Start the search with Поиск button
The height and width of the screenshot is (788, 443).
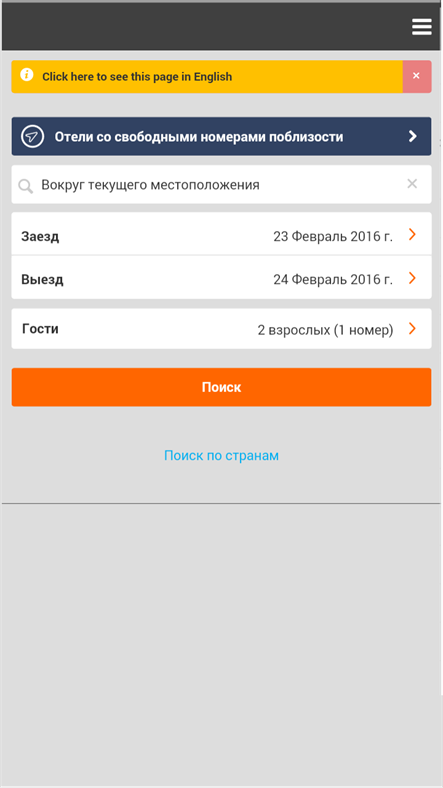[222, 387]
